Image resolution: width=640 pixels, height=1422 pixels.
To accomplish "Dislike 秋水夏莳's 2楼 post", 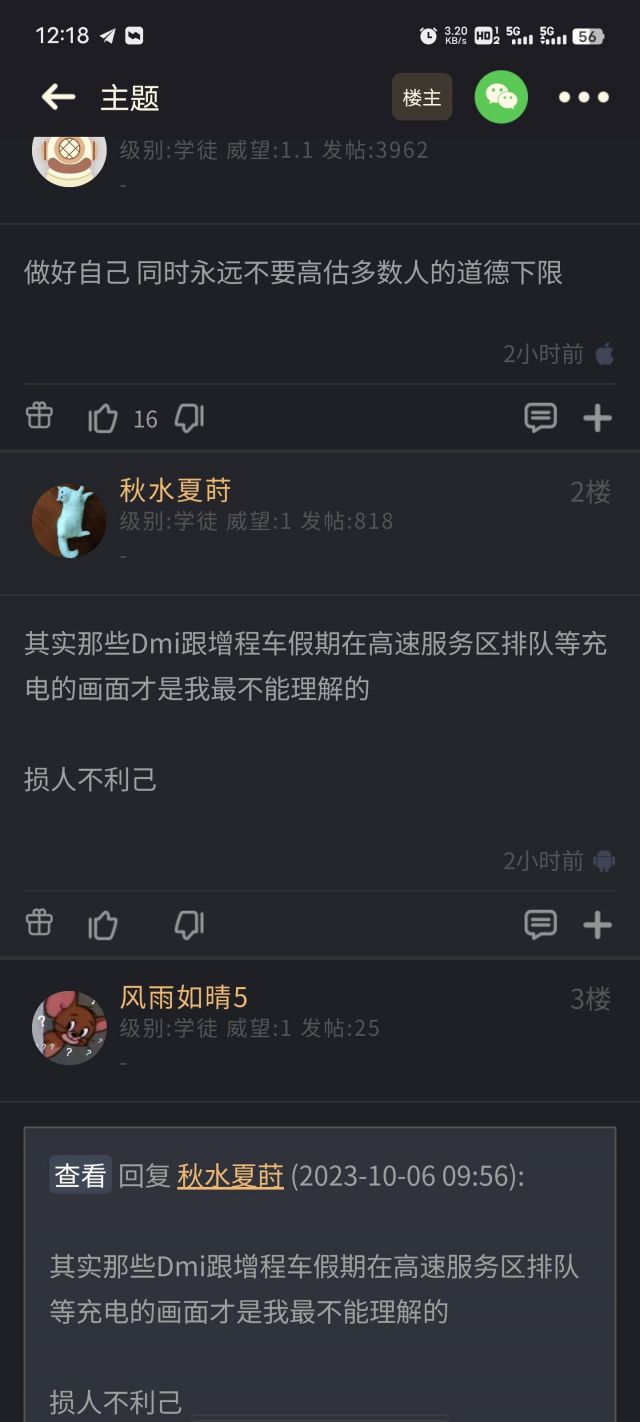I will pyautogui.click(x=189, y=925).
